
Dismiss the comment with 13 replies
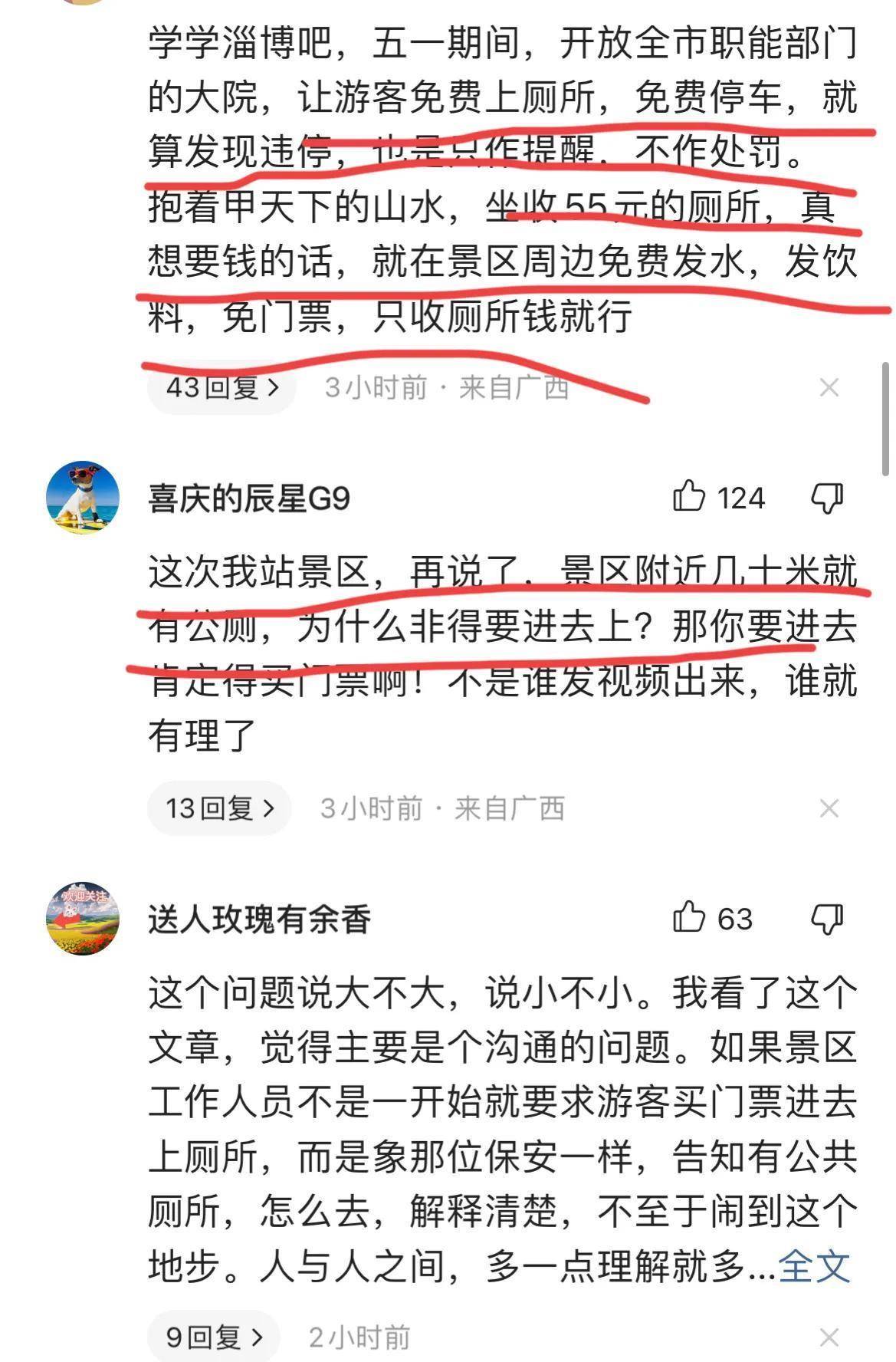(829, 808)
